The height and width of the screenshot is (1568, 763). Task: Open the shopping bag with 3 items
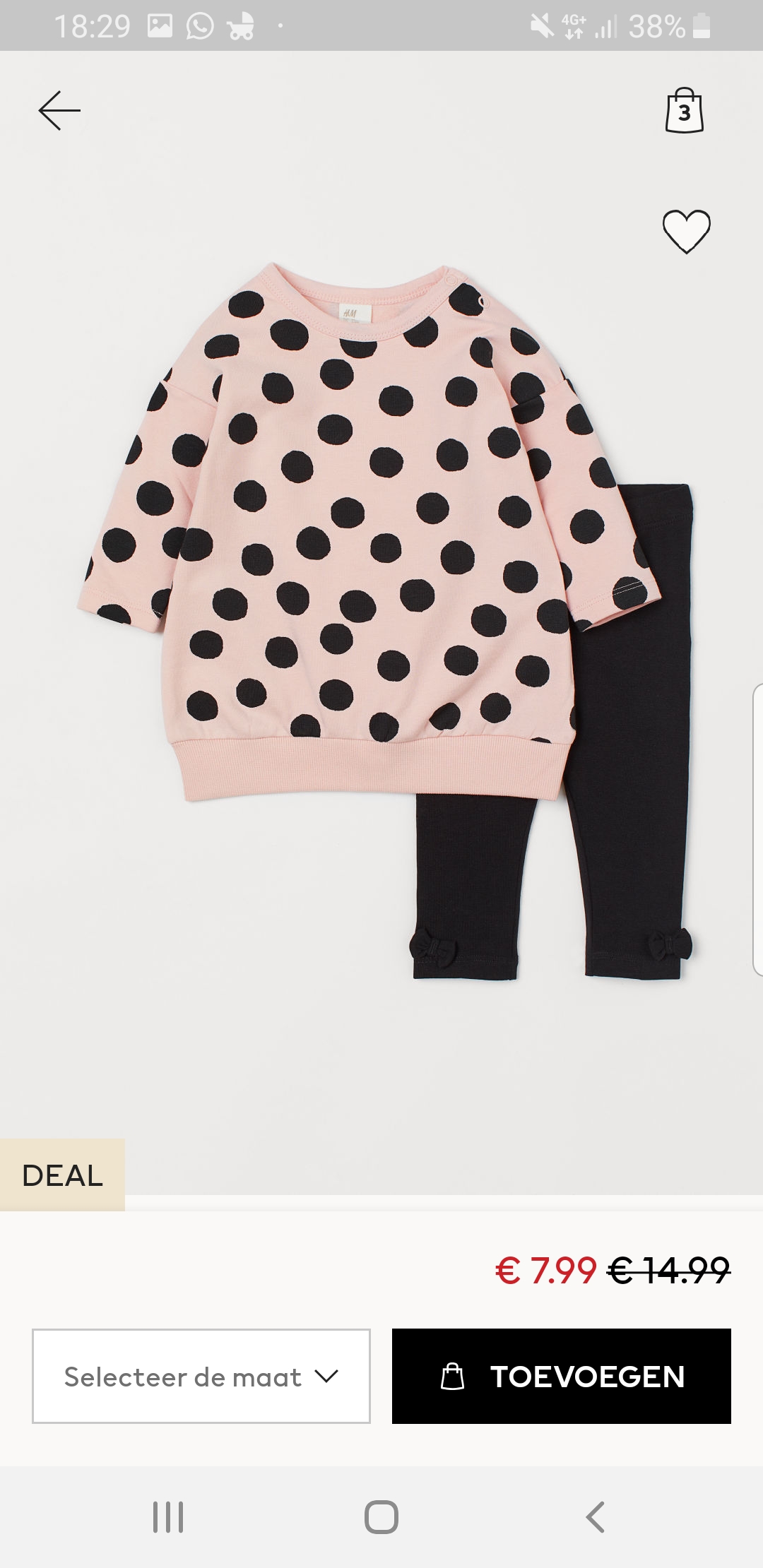coord(685,110)
